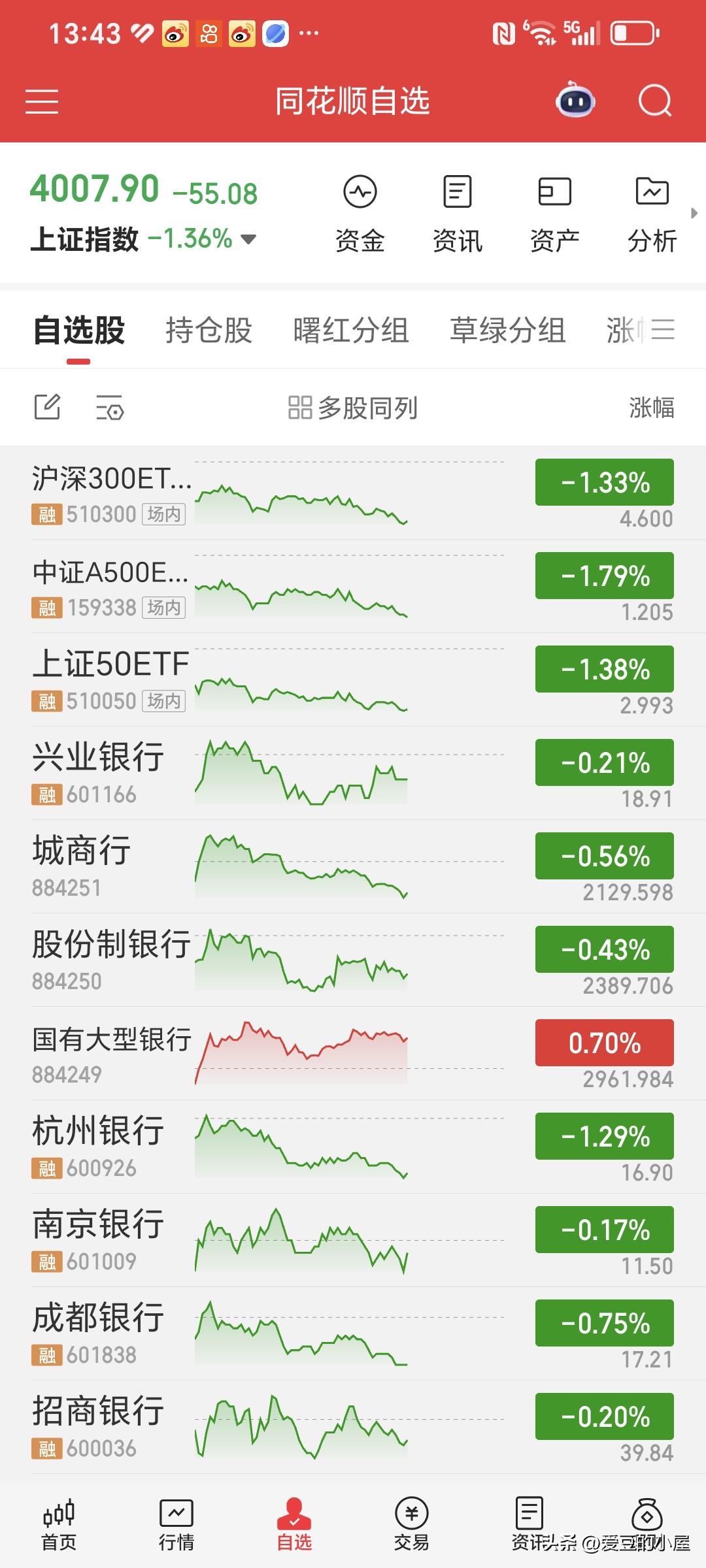Screen dimensions: 706x1568
Task: Expand the 上证指数 index dropdown arrow
Action: (x=247, y=239)
